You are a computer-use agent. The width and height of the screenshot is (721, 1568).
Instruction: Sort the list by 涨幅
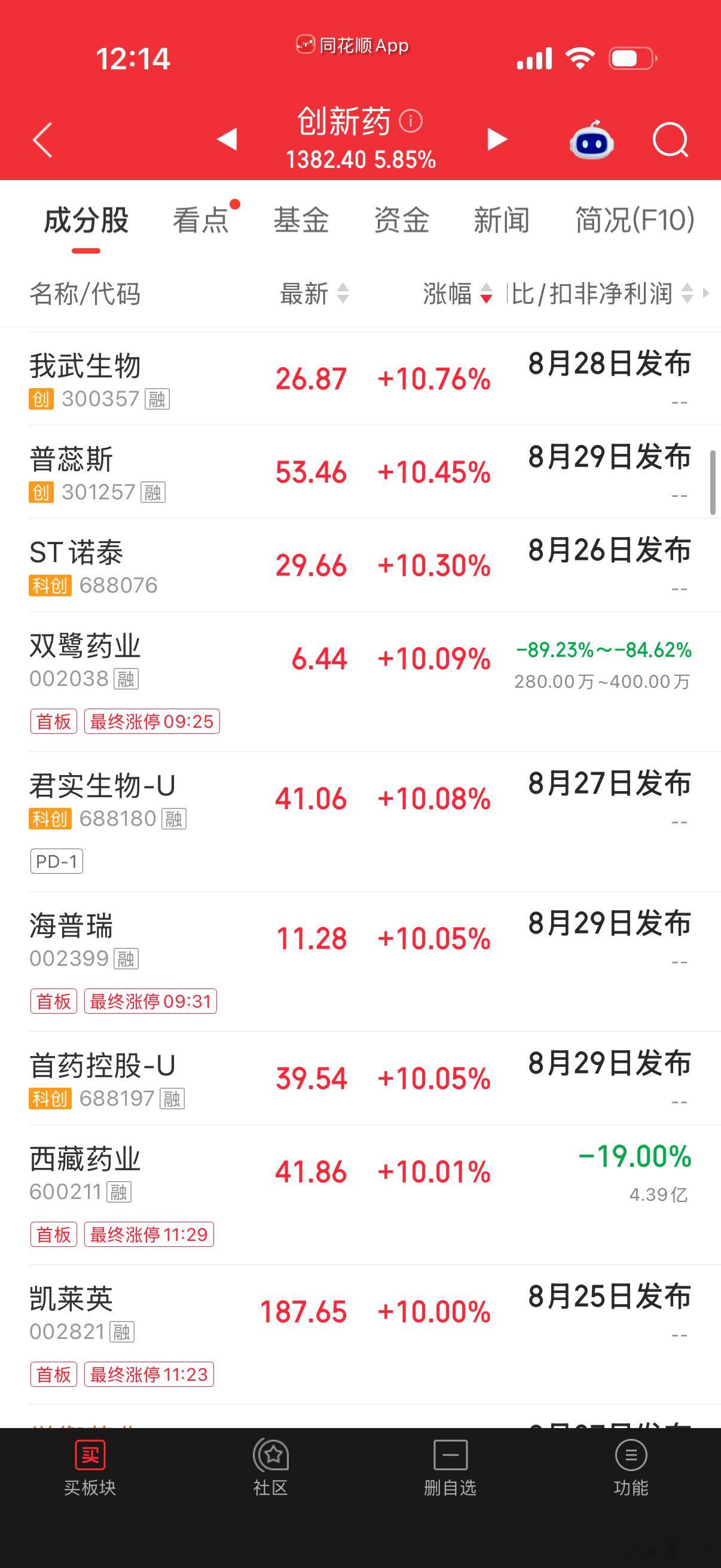click(457, 294)
